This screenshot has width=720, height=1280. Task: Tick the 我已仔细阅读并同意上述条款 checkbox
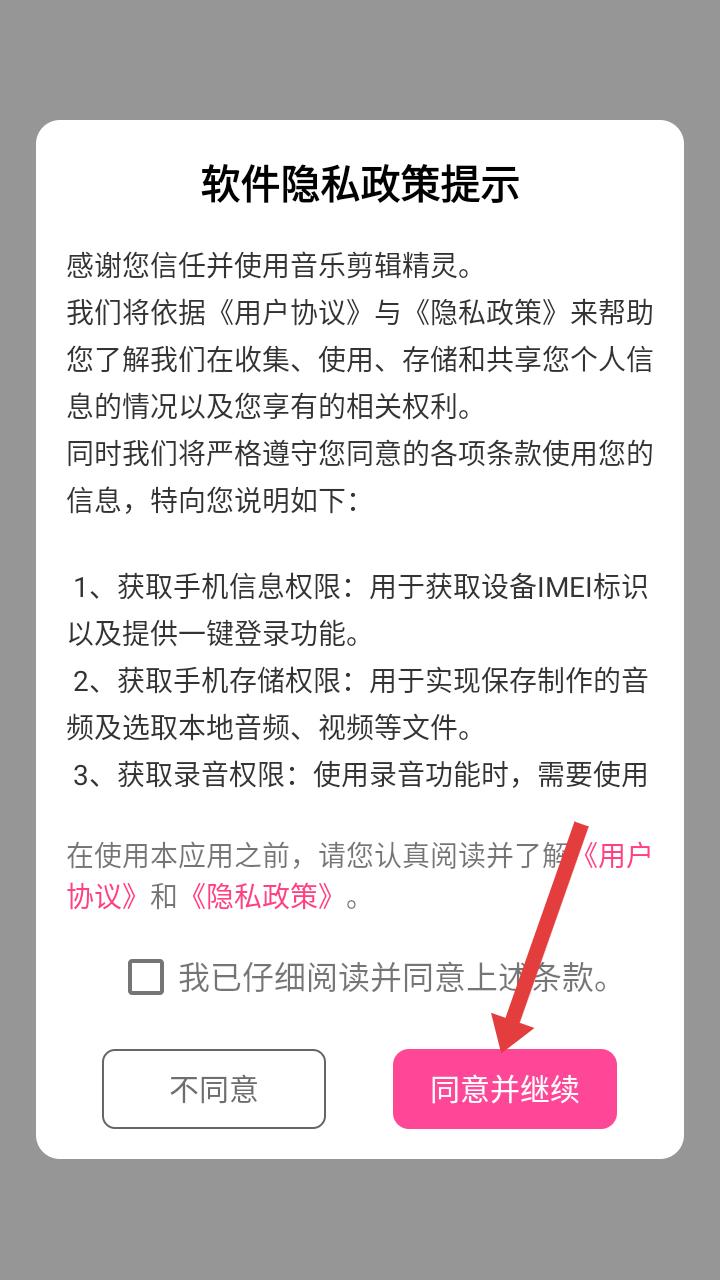click(146, 977)
